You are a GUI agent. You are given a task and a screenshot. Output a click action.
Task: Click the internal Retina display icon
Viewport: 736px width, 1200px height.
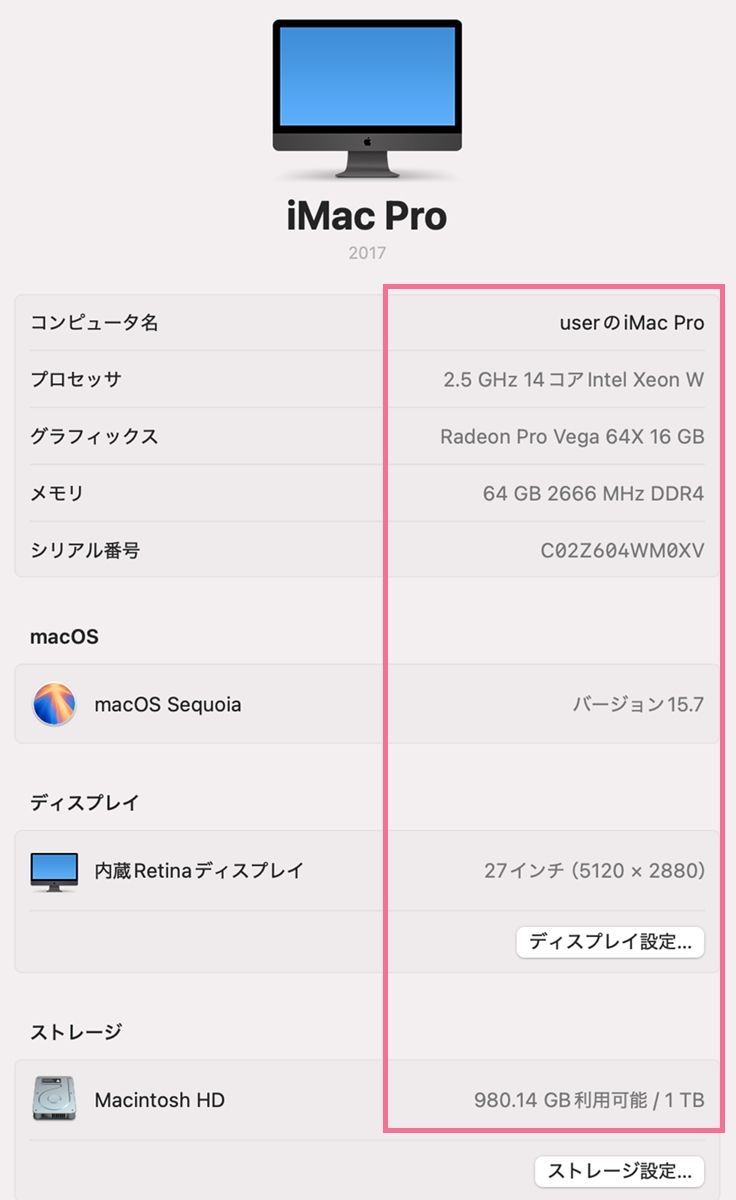55,870
